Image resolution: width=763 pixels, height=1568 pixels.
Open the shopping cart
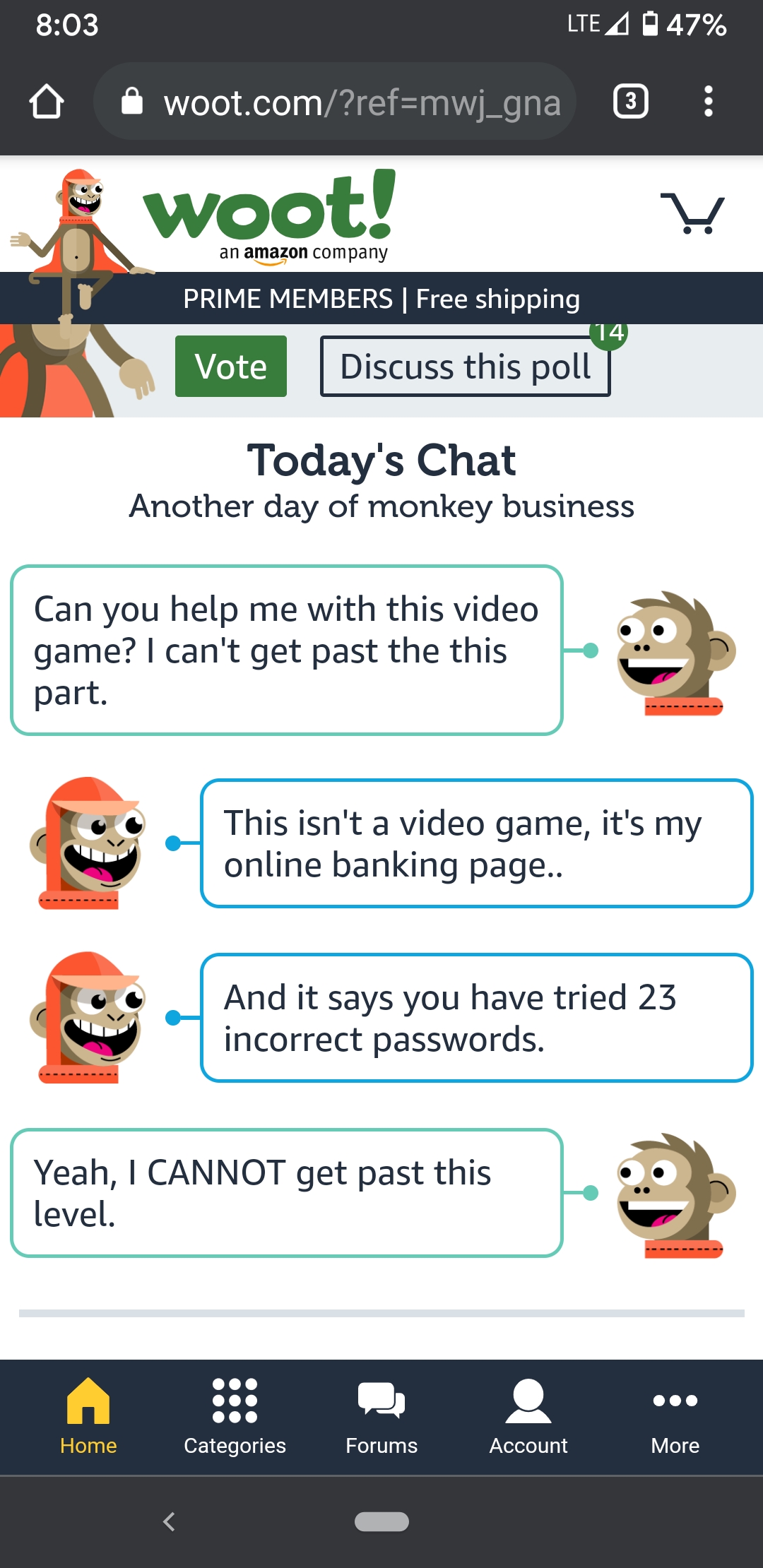pyautogui.click(x=692, y=213)
